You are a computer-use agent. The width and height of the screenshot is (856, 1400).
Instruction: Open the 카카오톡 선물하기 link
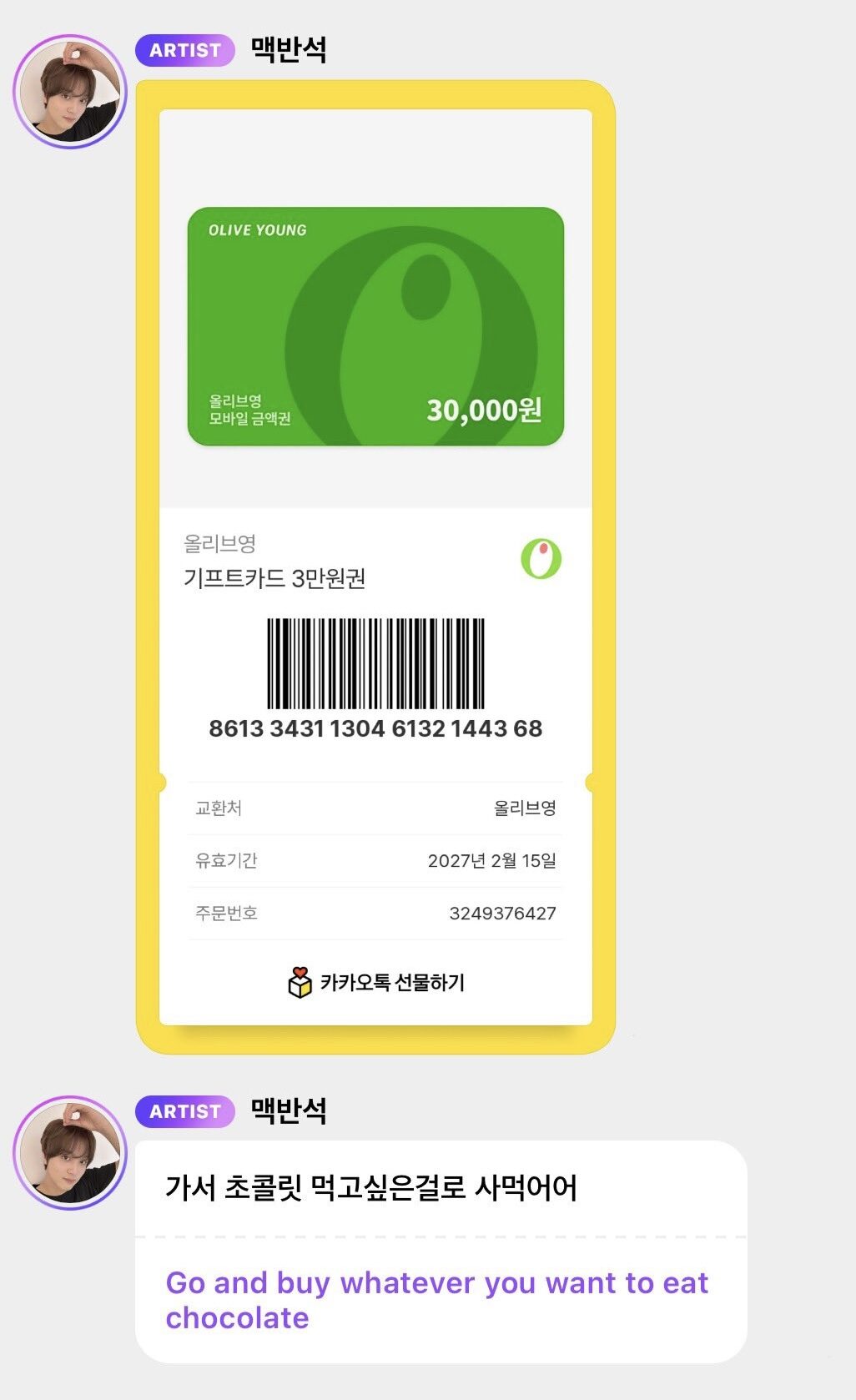click(393, 985)
